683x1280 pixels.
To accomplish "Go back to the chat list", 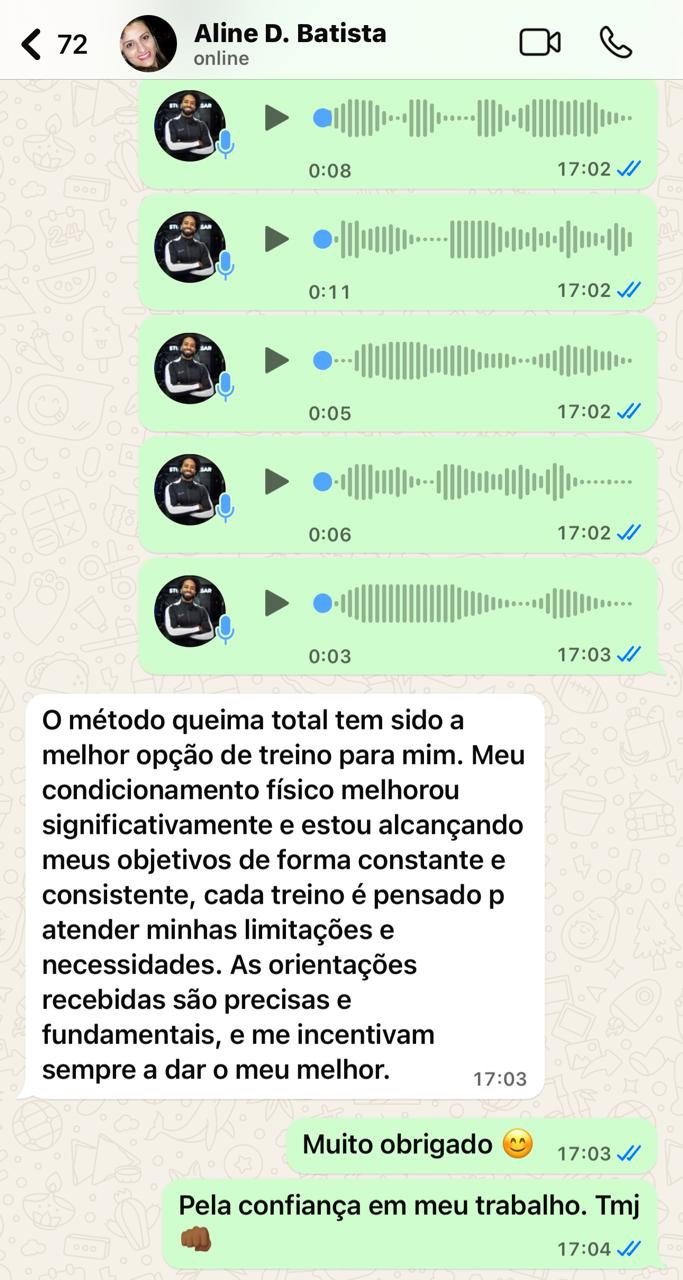I will 33,44.
